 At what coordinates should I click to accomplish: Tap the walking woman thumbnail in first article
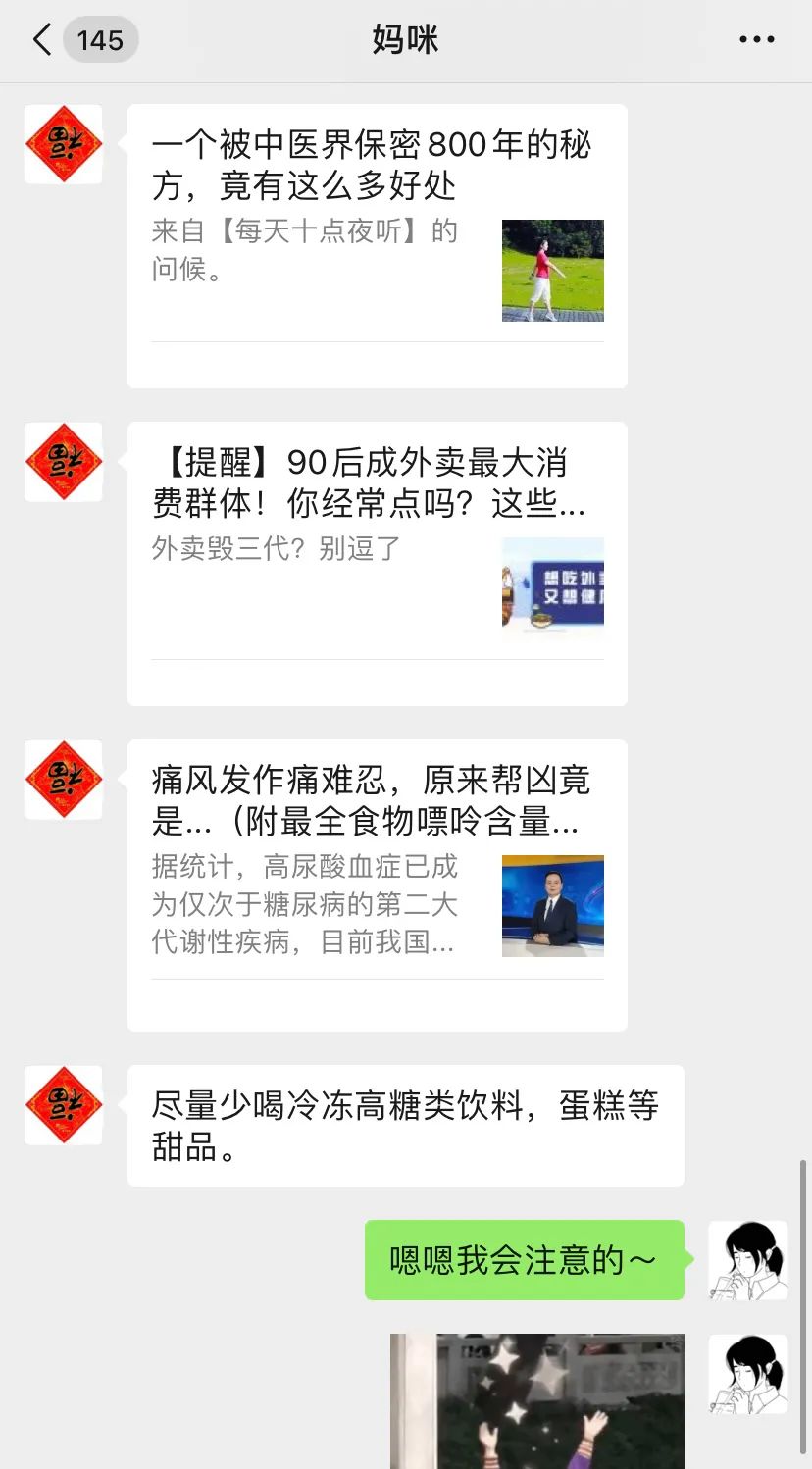tap(552, 270)
